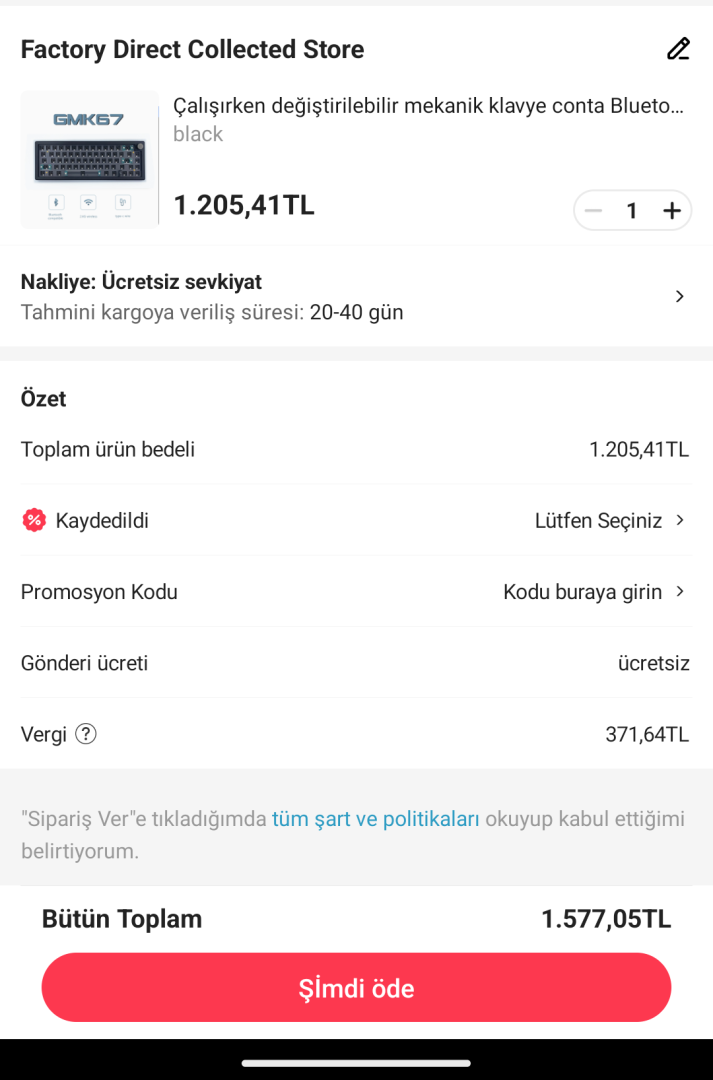This screenshot has width=713, height=1080.
Task: Increase product quantity with plus button
Action: (672, 211)
